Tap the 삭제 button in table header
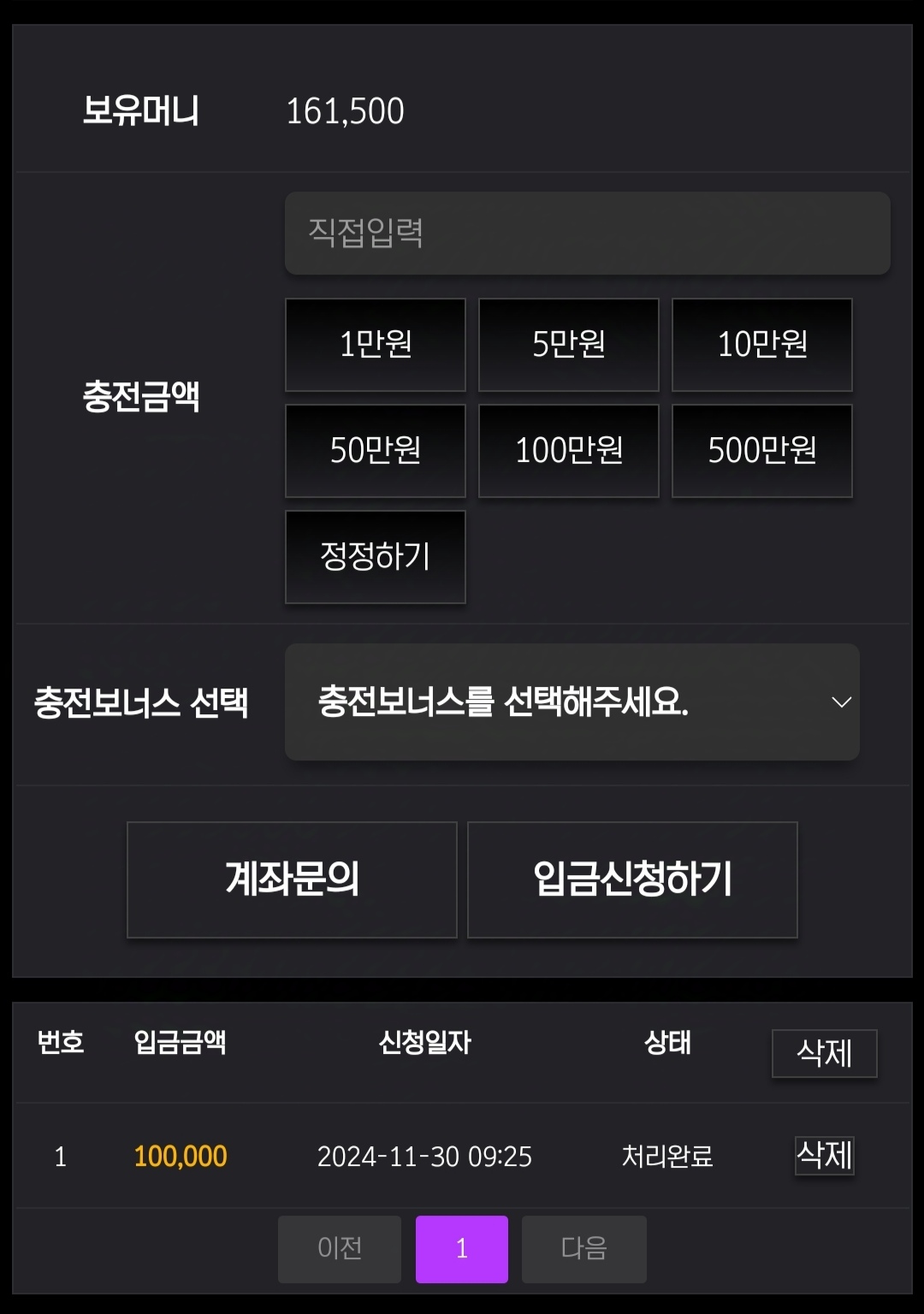Image resolution: width=924 pixels, height=1314 pixels. pos(824,1053)
